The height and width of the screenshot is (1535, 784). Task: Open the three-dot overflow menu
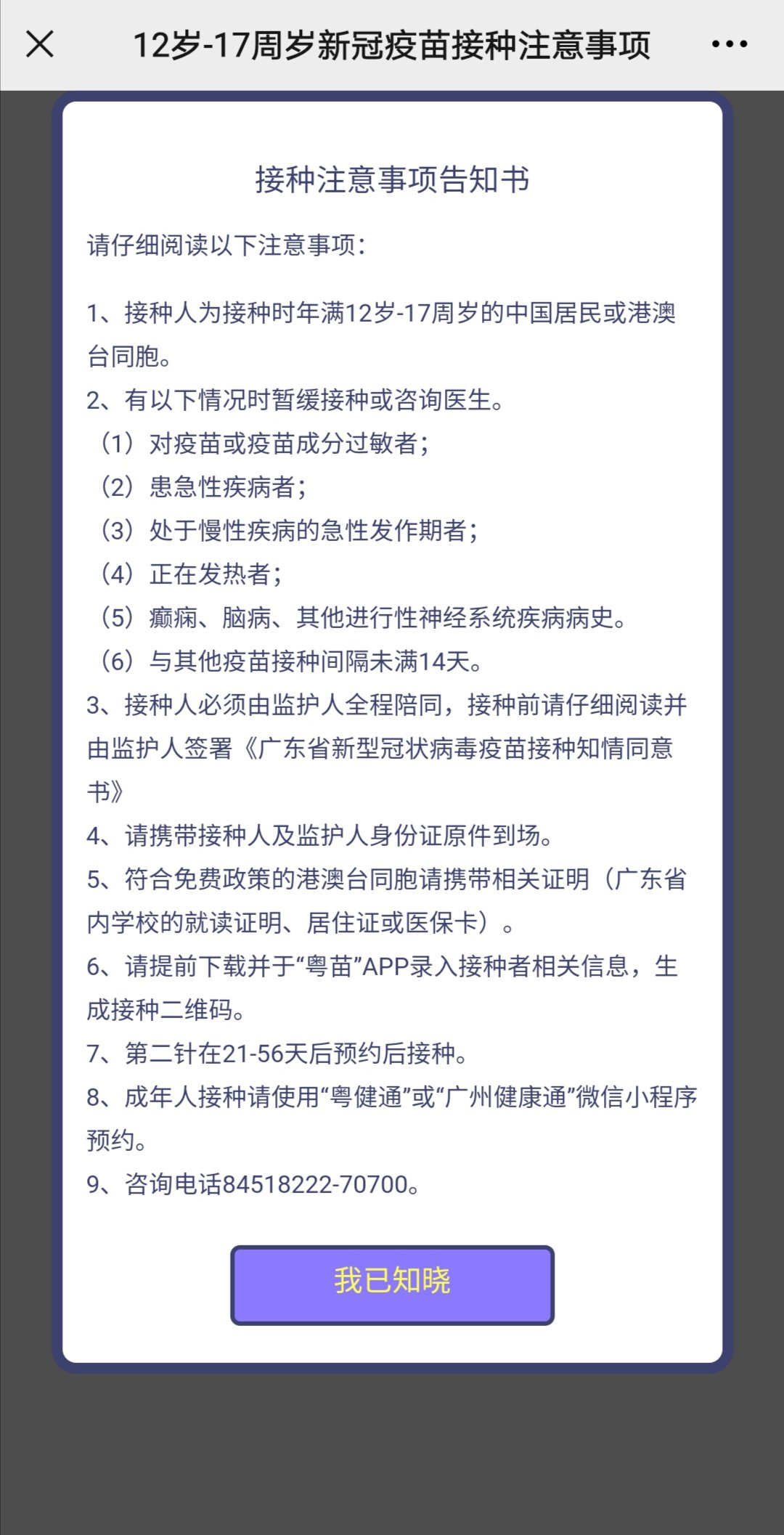(x=729, y=44)
